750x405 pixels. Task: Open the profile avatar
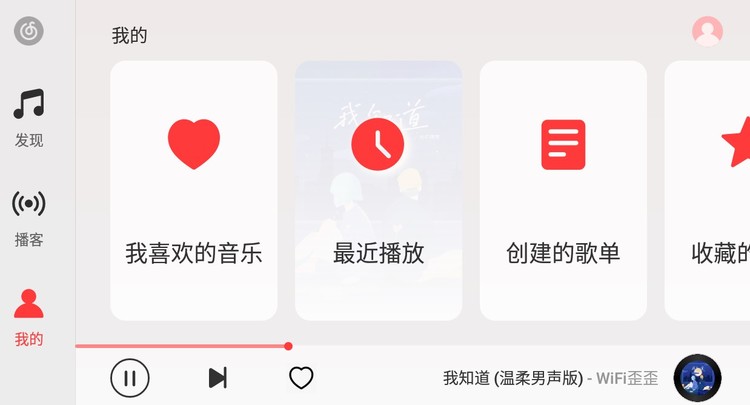pyautogui.click(x=707, y=31)
